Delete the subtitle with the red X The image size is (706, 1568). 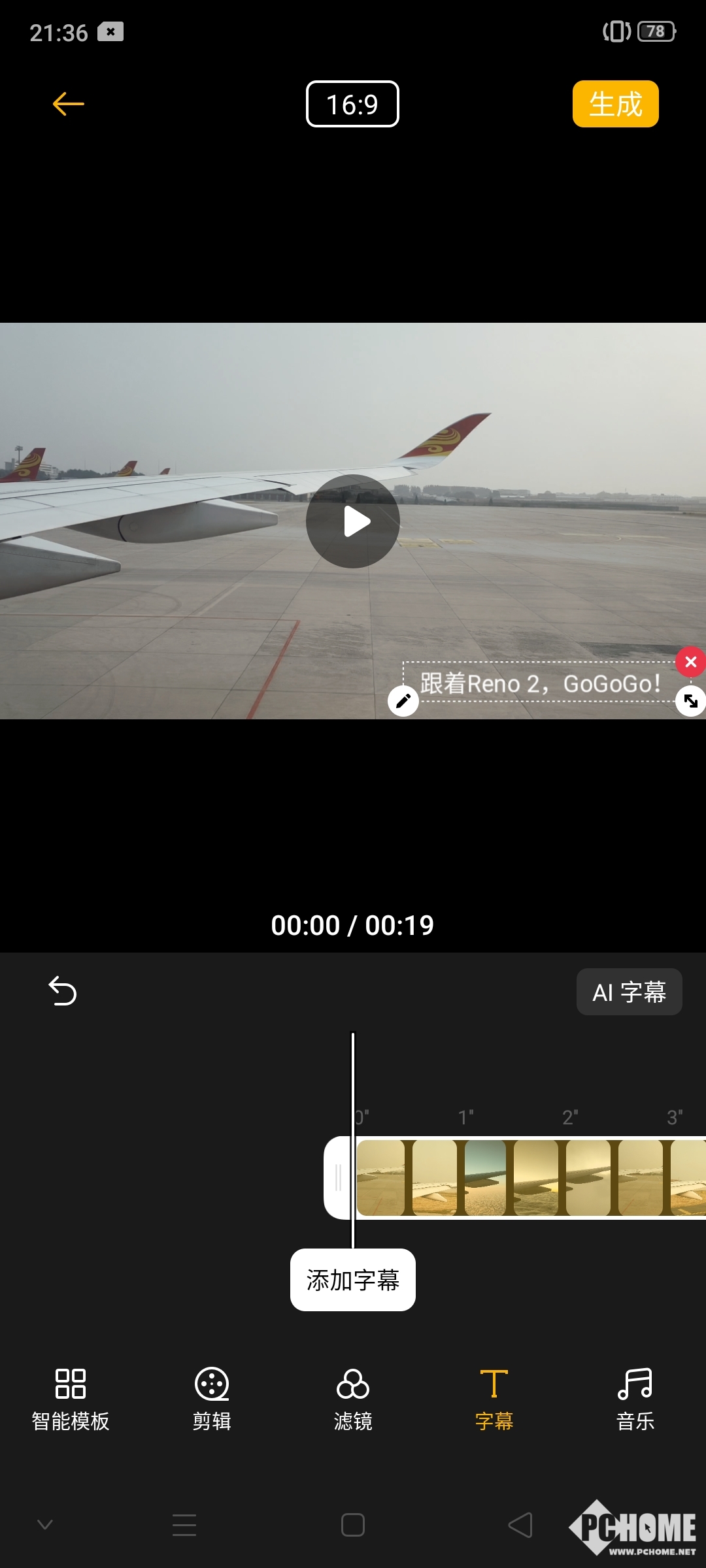[x=690, y=662]
